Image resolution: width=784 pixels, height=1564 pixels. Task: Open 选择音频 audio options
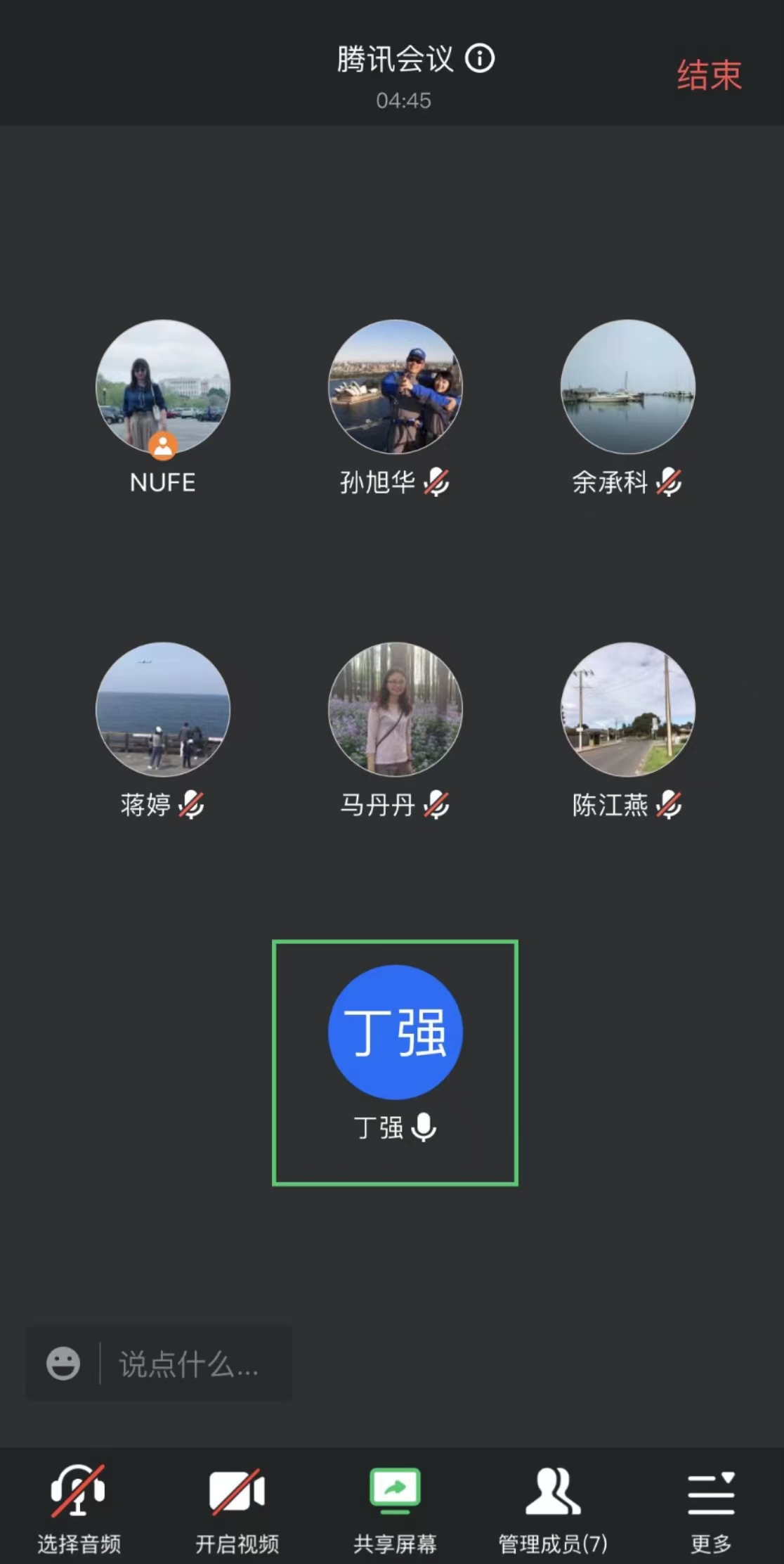click(79, 1506)
